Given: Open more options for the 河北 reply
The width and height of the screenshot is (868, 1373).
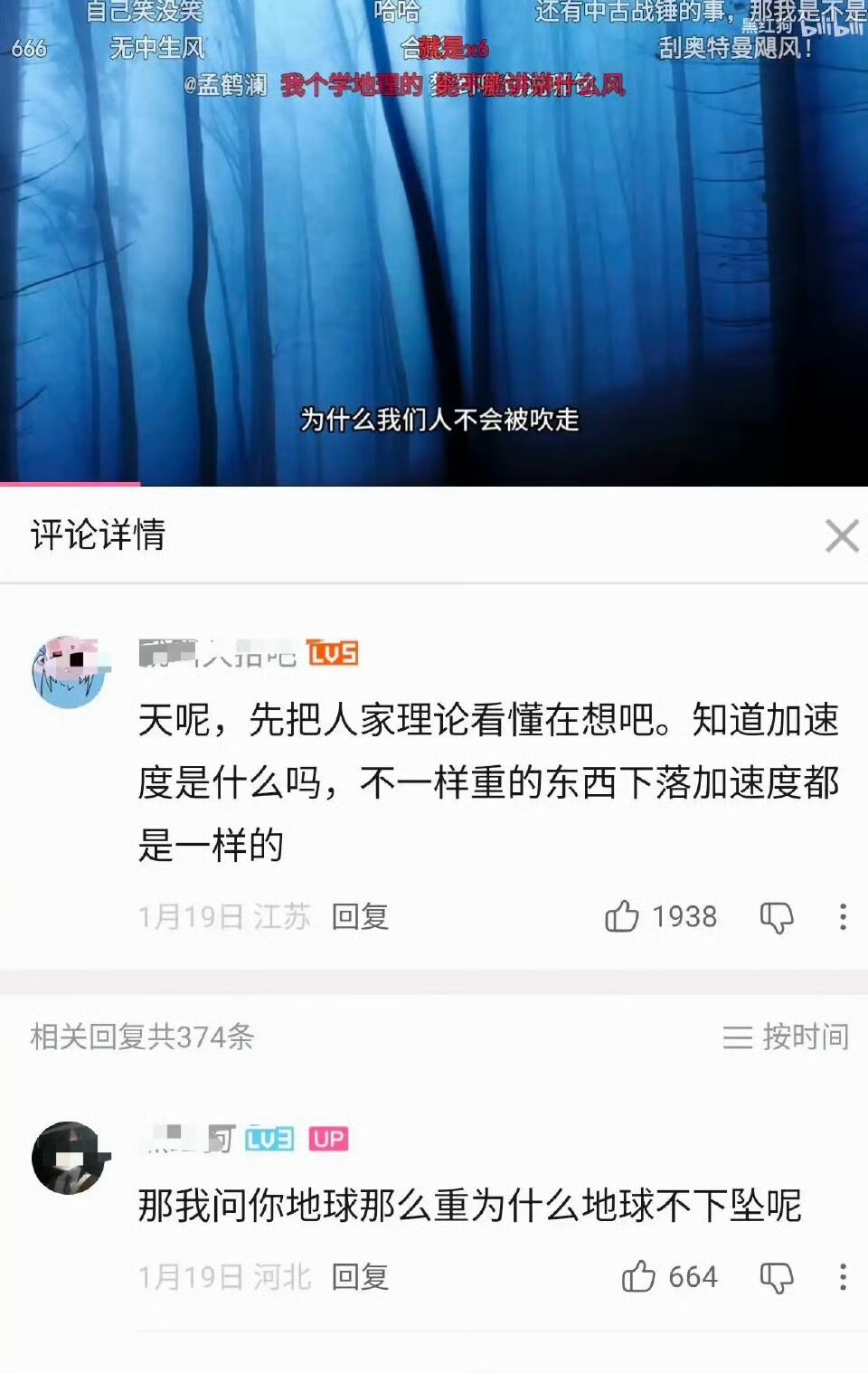Looking at the screenshot, I should click(x=843, y=1277).
